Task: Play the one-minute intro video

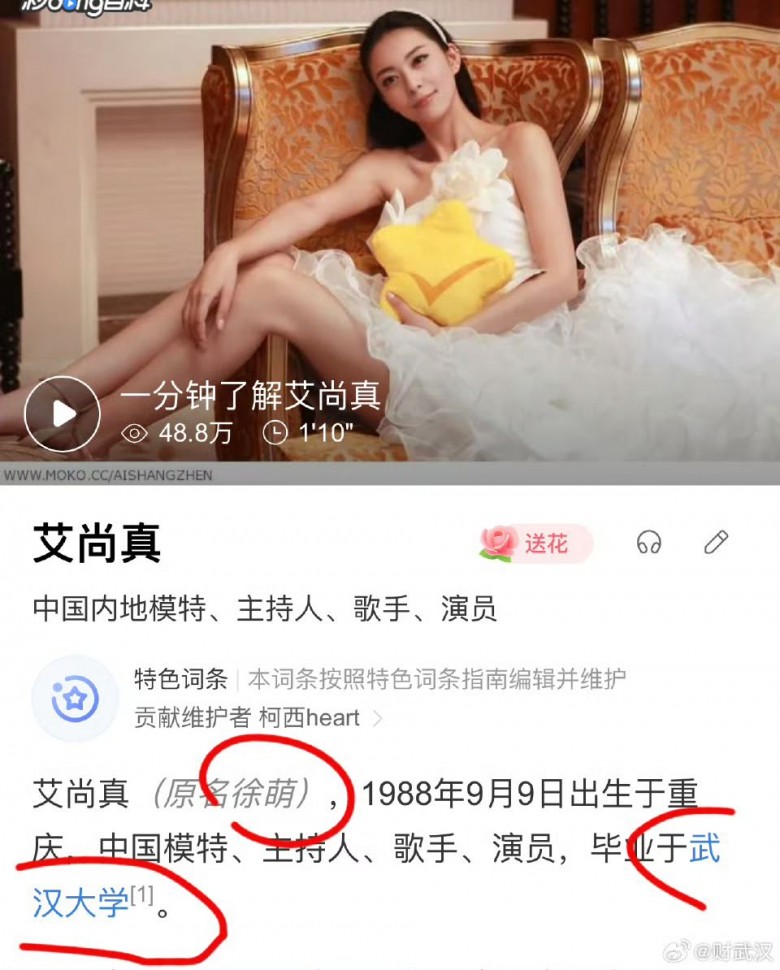Action: [x=61, y=413]
